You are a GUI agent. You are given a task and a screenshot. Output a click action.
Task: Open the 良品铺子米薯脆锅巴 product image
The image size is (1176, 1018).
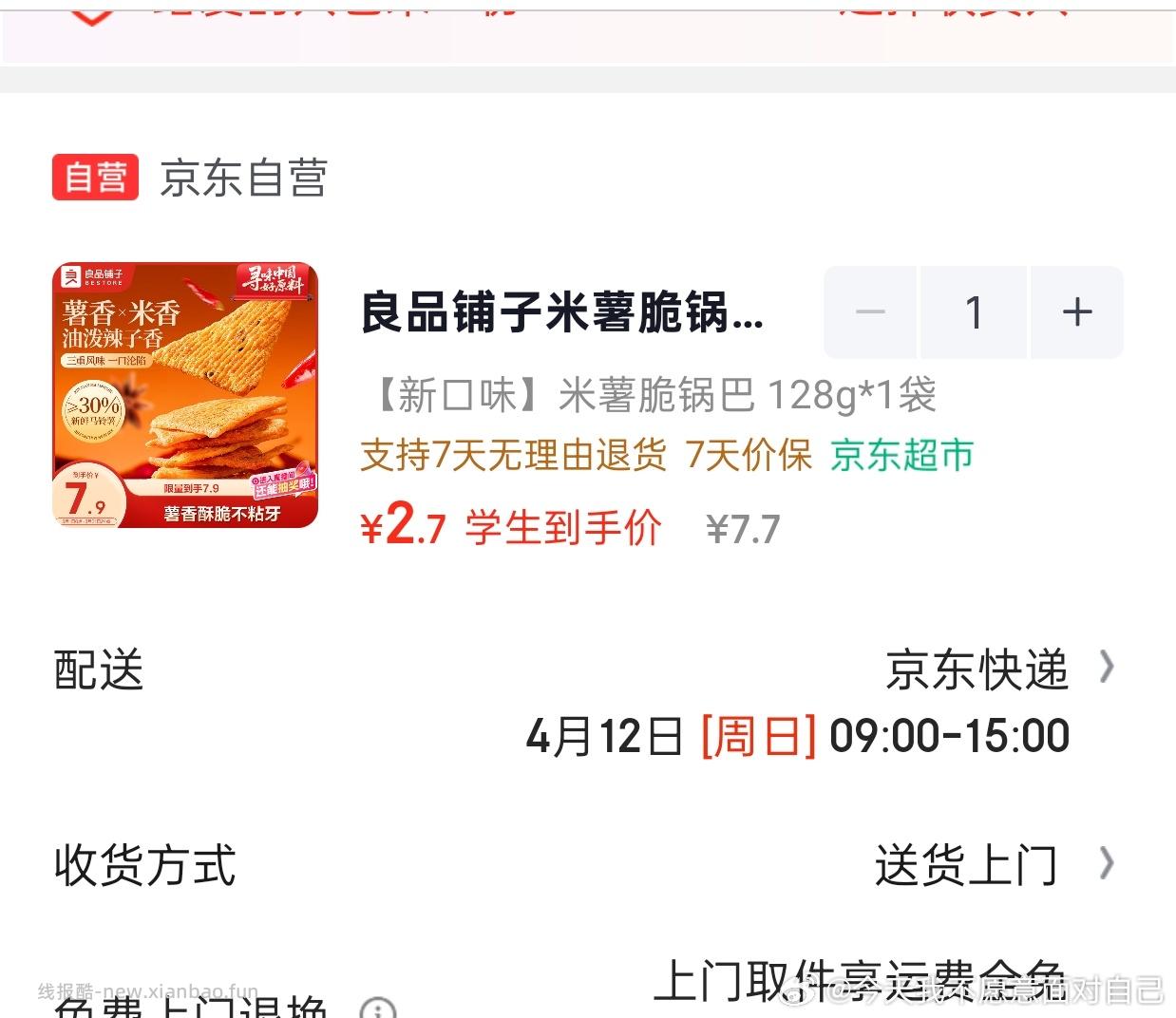point(185,395)
